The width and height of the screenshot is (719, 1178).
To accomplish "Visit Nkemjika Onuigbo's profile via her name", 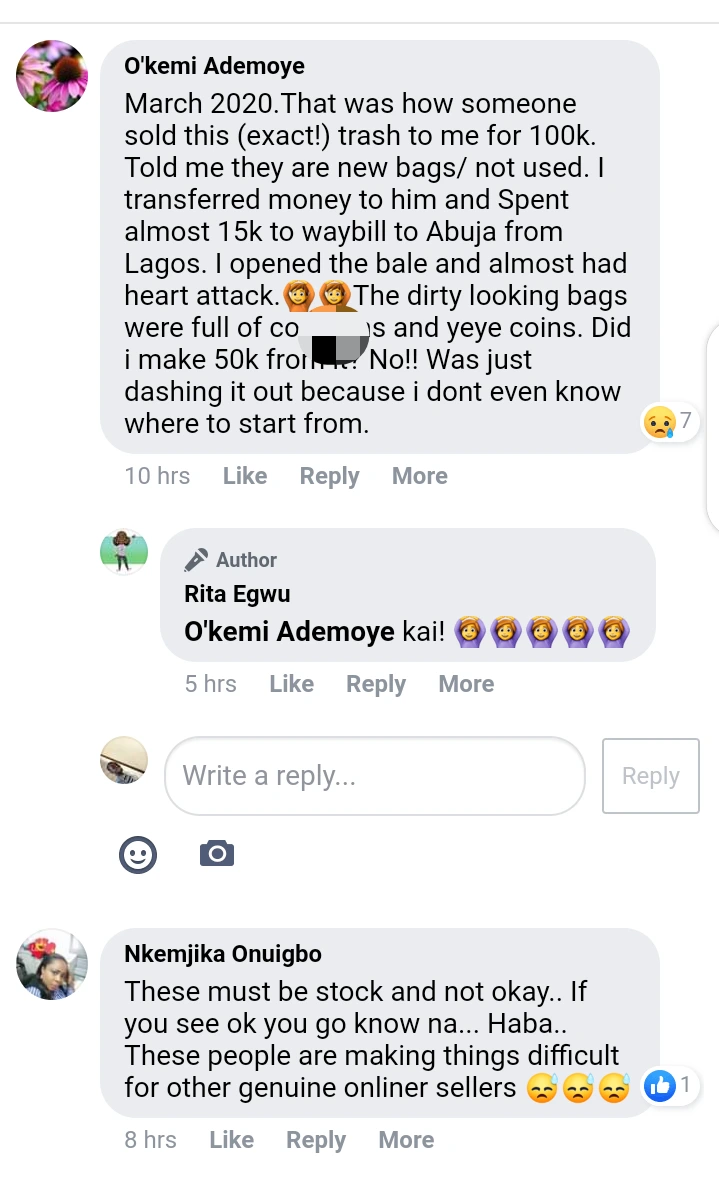I will click(222, 954).
